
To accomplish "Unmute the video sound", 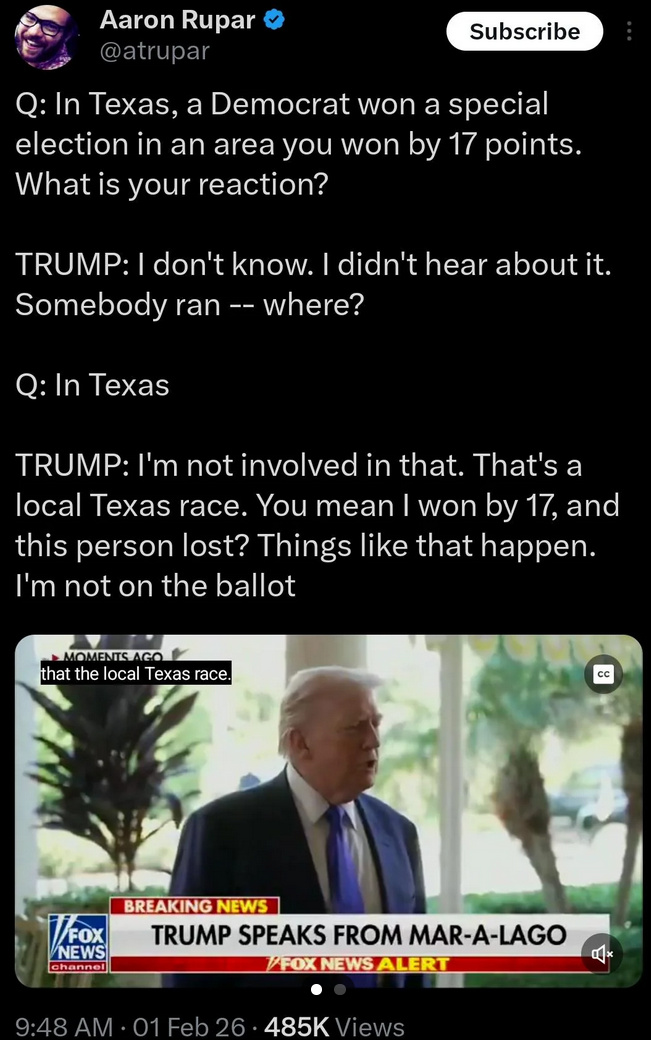I will [603, 955].
